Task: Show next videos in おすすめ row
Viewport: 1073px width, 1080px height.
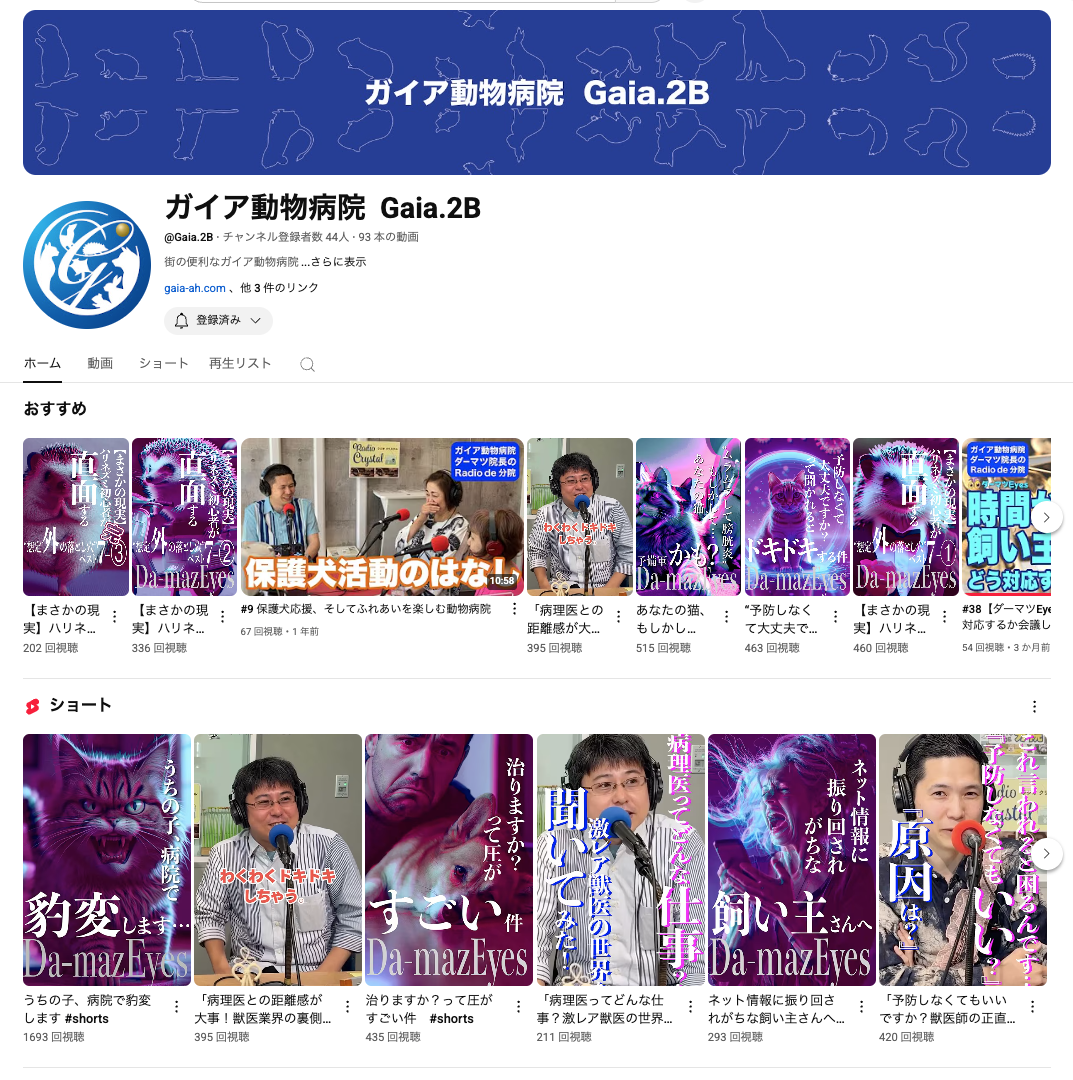Action: (x=1046, y=517)
